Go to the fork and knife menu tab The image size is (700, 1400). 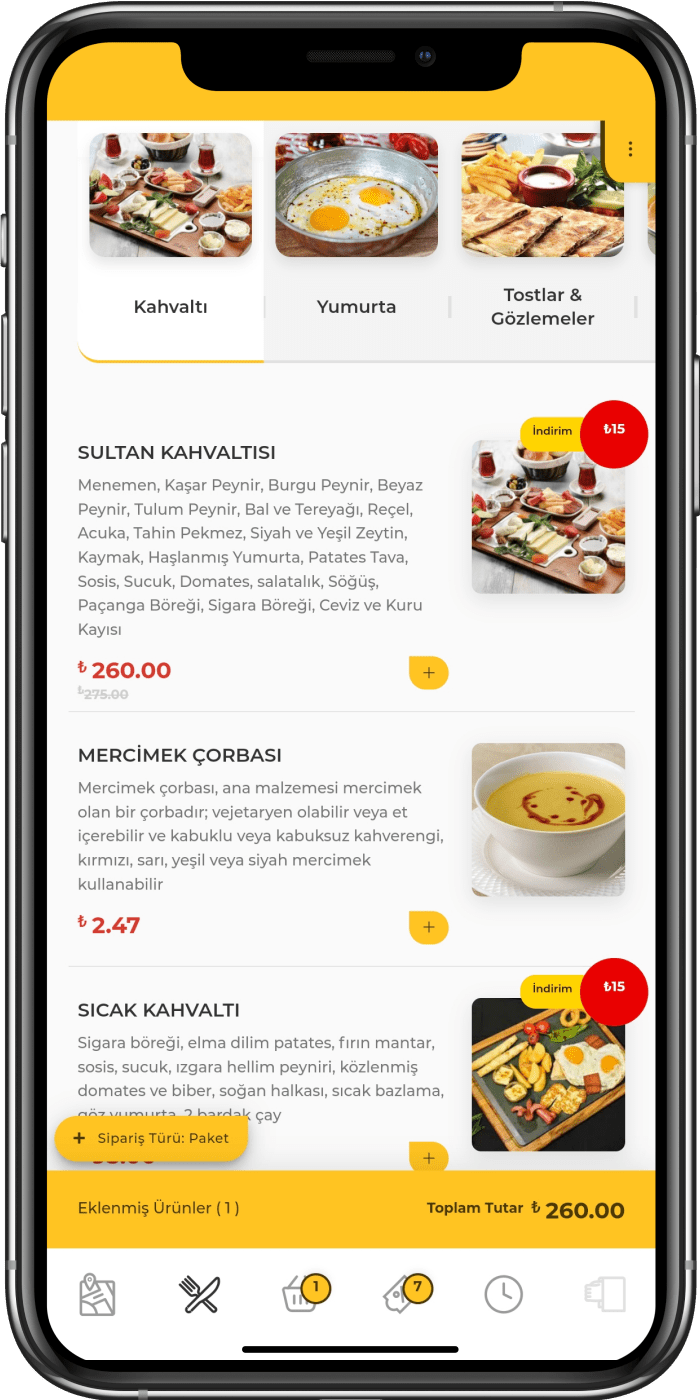click(200, 1295)
